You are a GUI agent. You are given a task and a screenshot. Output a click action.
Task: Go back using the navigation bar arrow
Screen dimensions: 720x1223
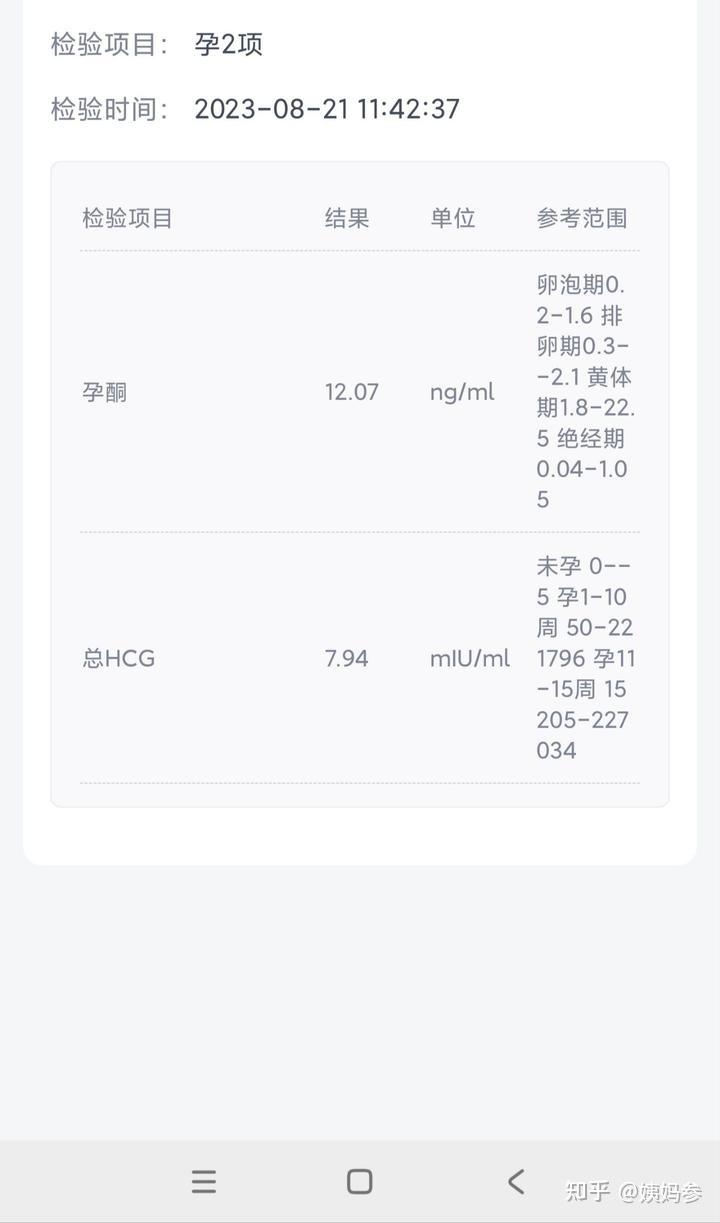[x=516, y=1182]
